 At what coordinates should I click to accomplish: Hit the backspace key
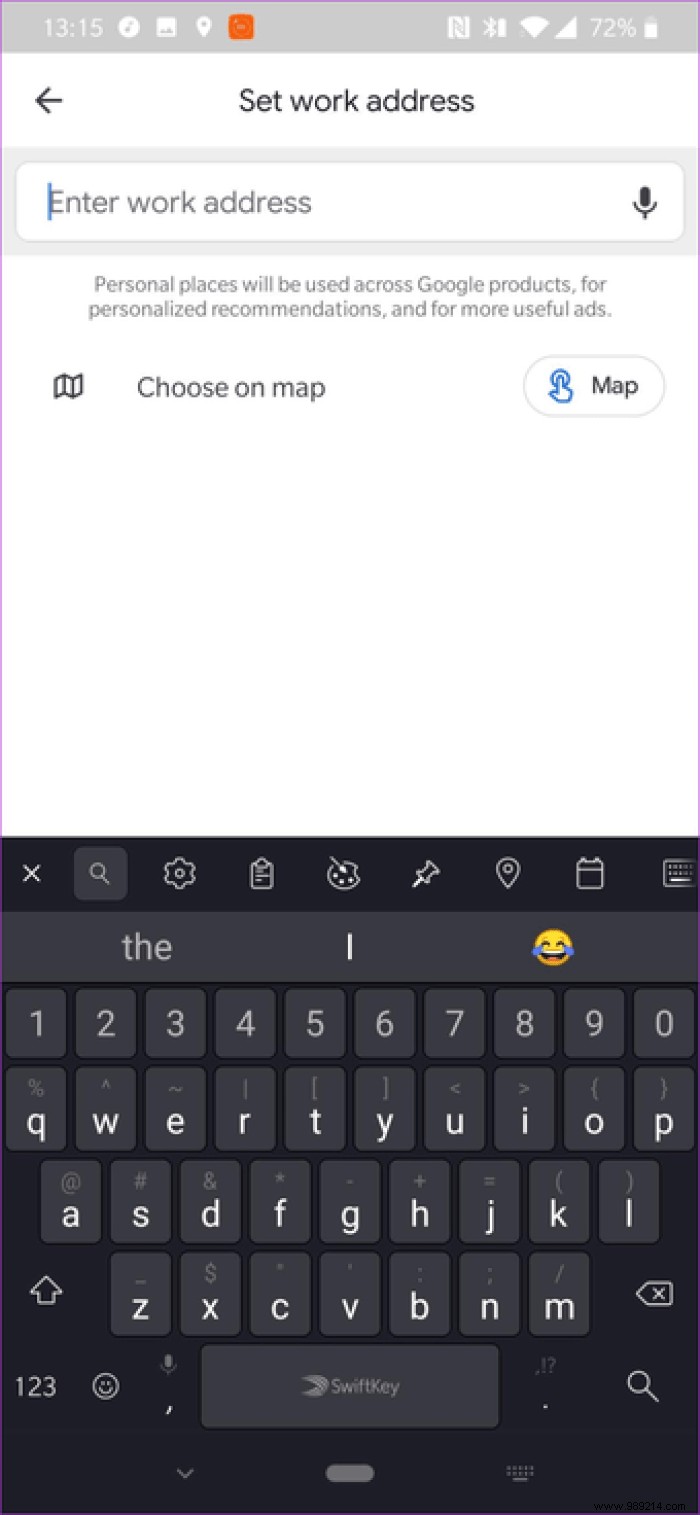pyautogui.click(x=654, y=1294)
